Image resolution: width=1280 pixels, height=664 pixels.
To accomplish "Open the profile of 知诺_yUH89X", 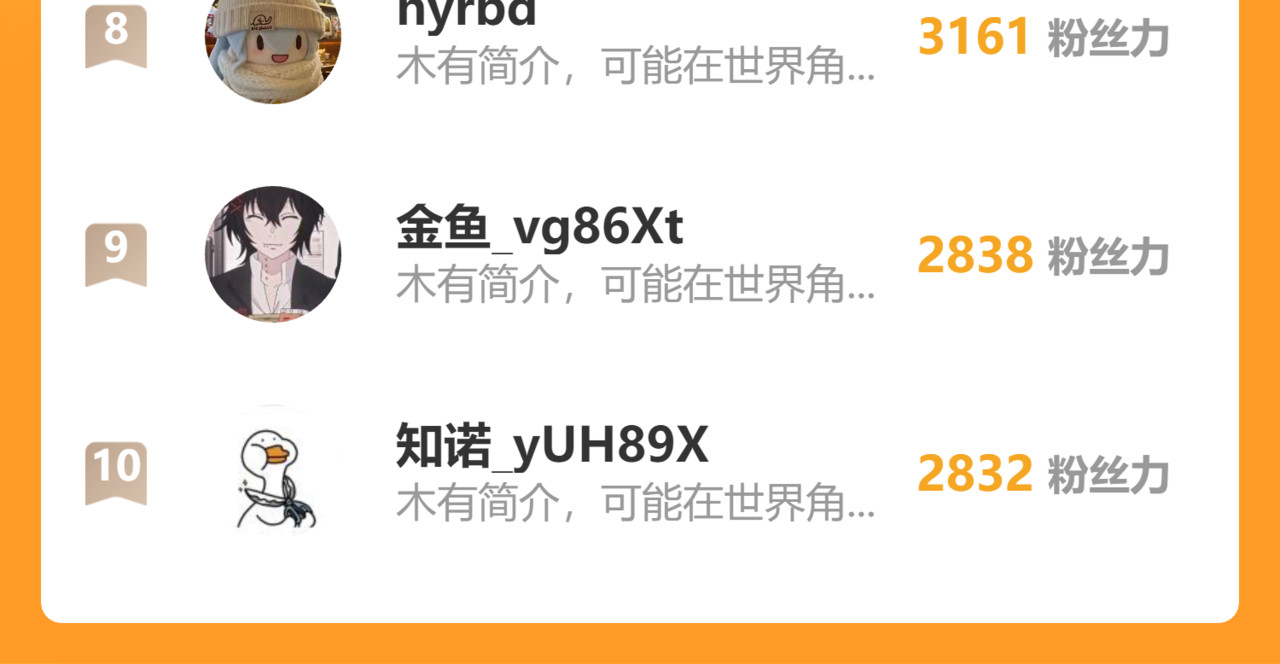I will (x=552, y=447).
